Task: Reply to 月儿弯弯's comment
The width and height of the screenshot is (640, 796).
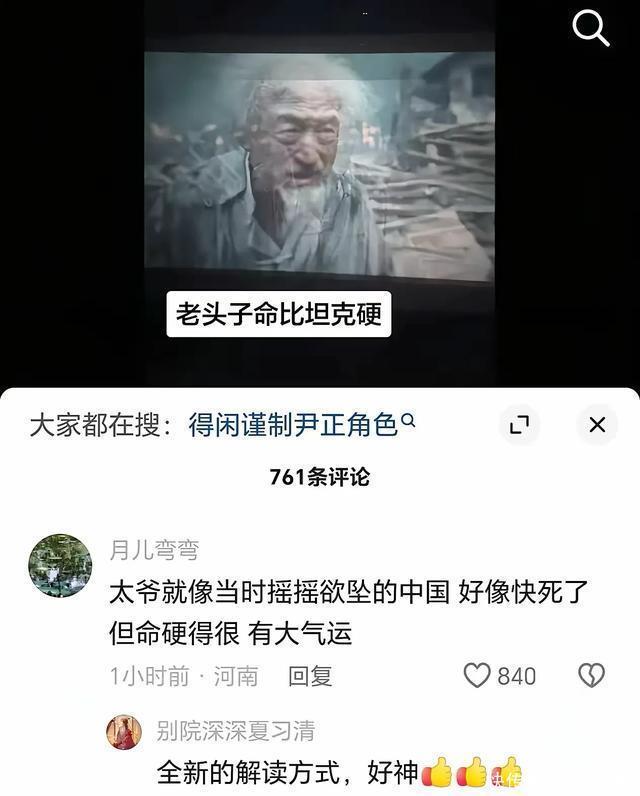Action: [310, 676]
